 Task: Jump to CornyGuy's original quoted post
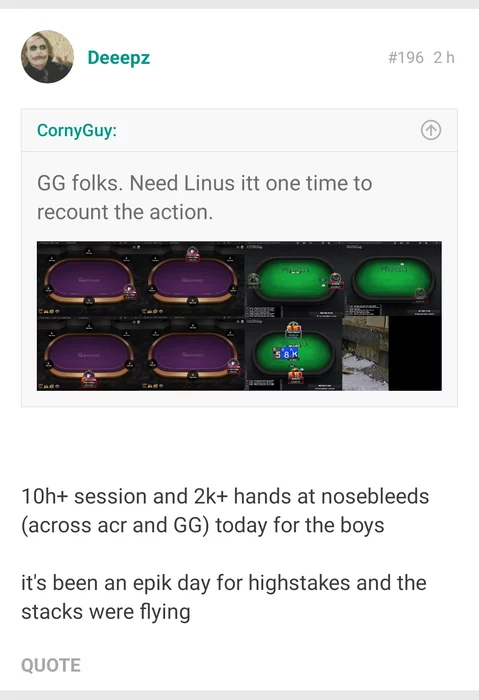[431, 130]
